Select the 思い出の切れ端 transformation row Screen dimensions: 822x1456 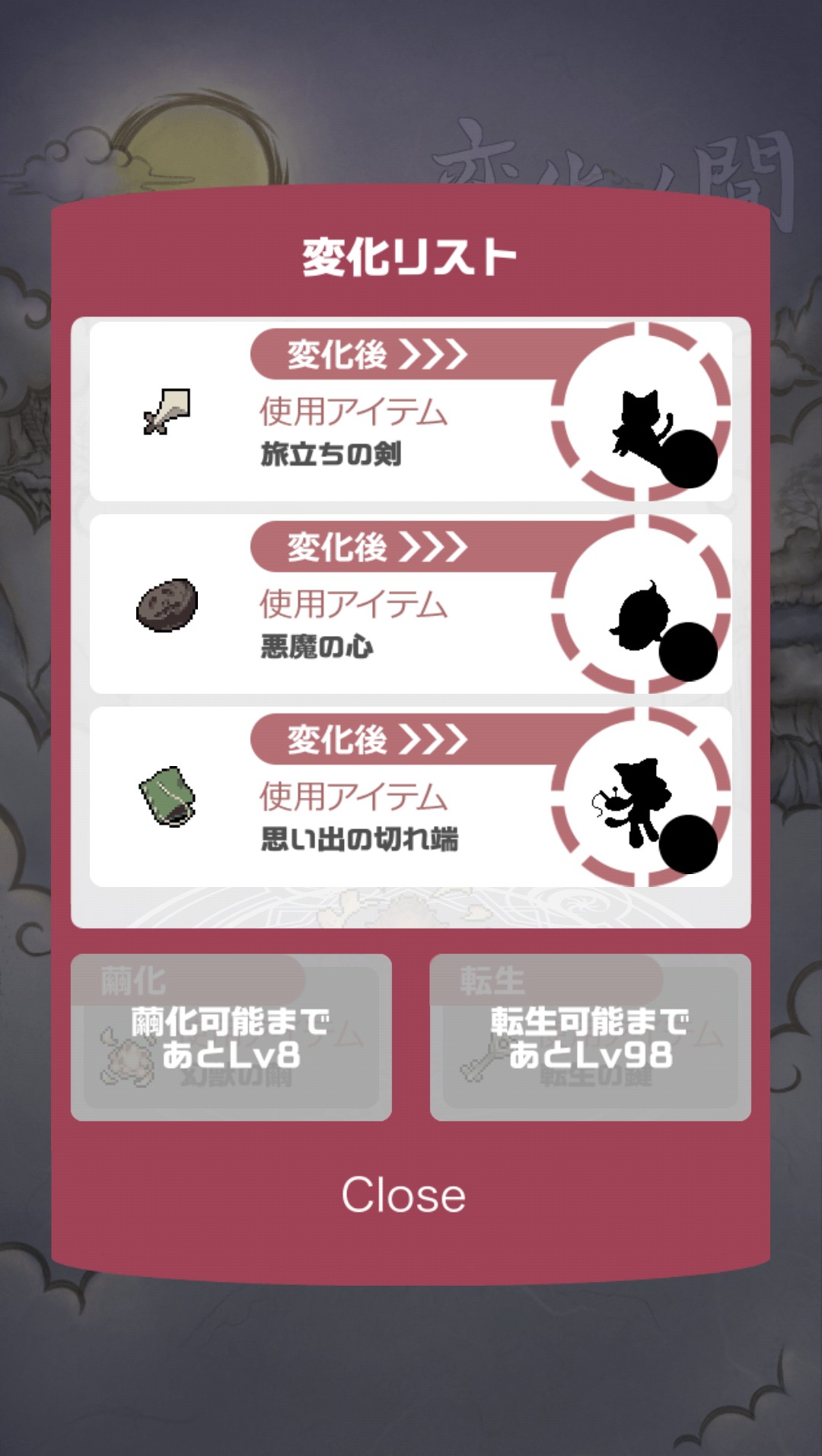click(x=410, y=796)
